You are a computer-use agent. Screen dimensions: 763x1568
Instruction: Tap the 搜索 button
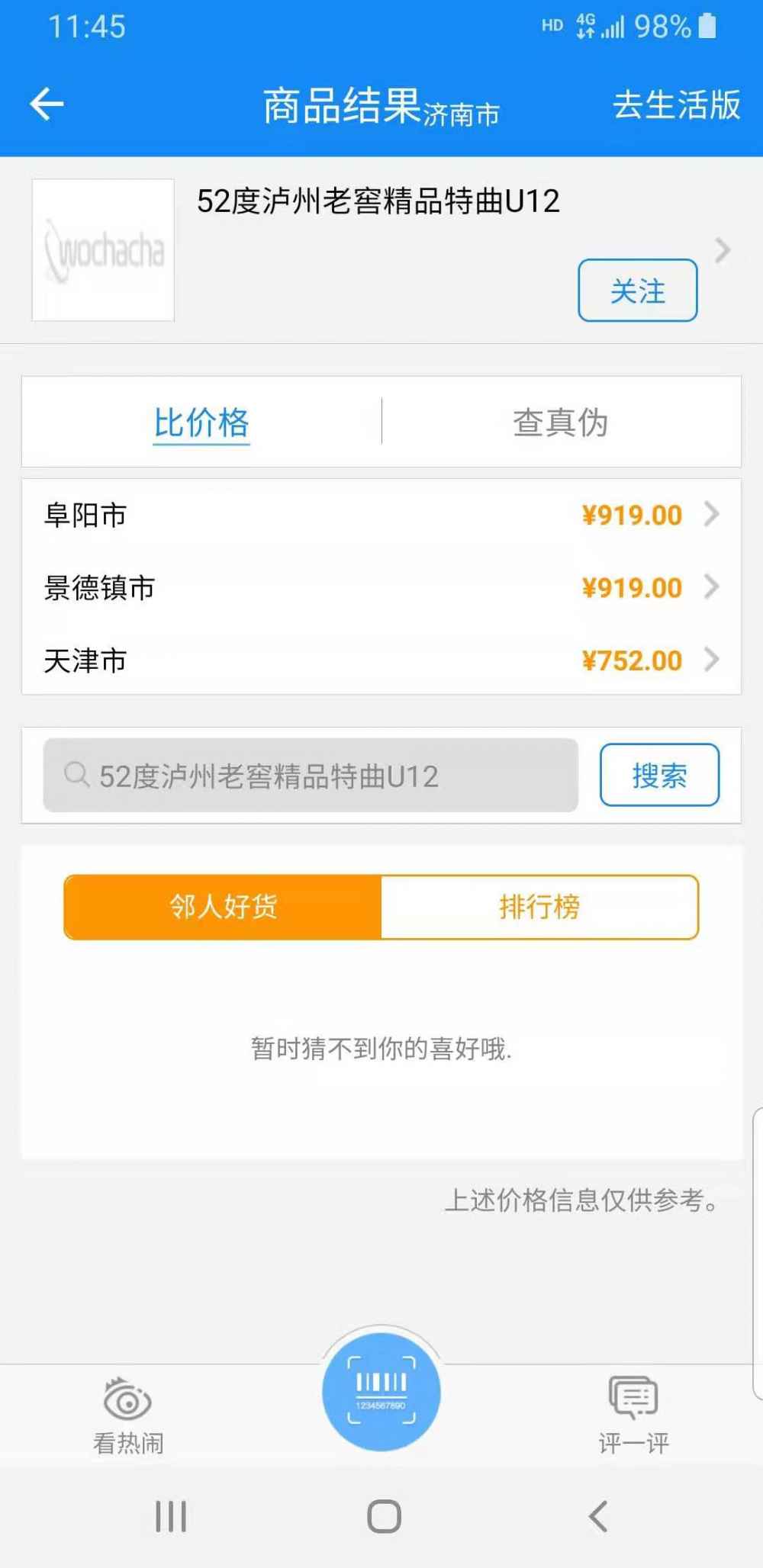pos(659,775)
